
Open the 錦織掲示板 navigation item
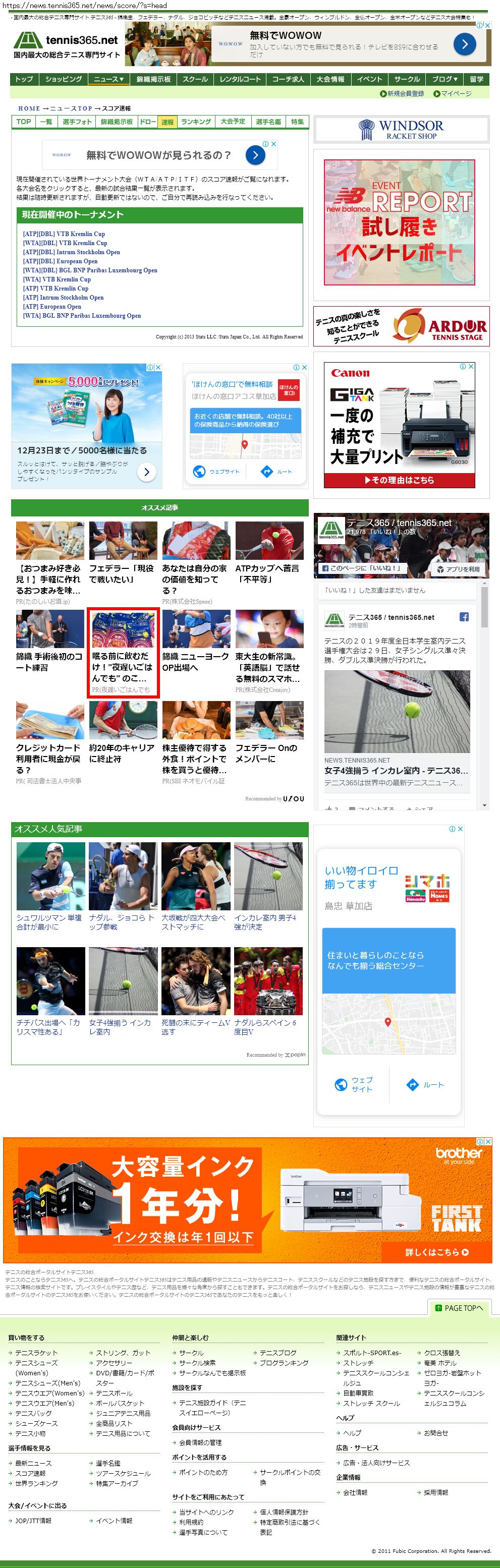[153, 79]
